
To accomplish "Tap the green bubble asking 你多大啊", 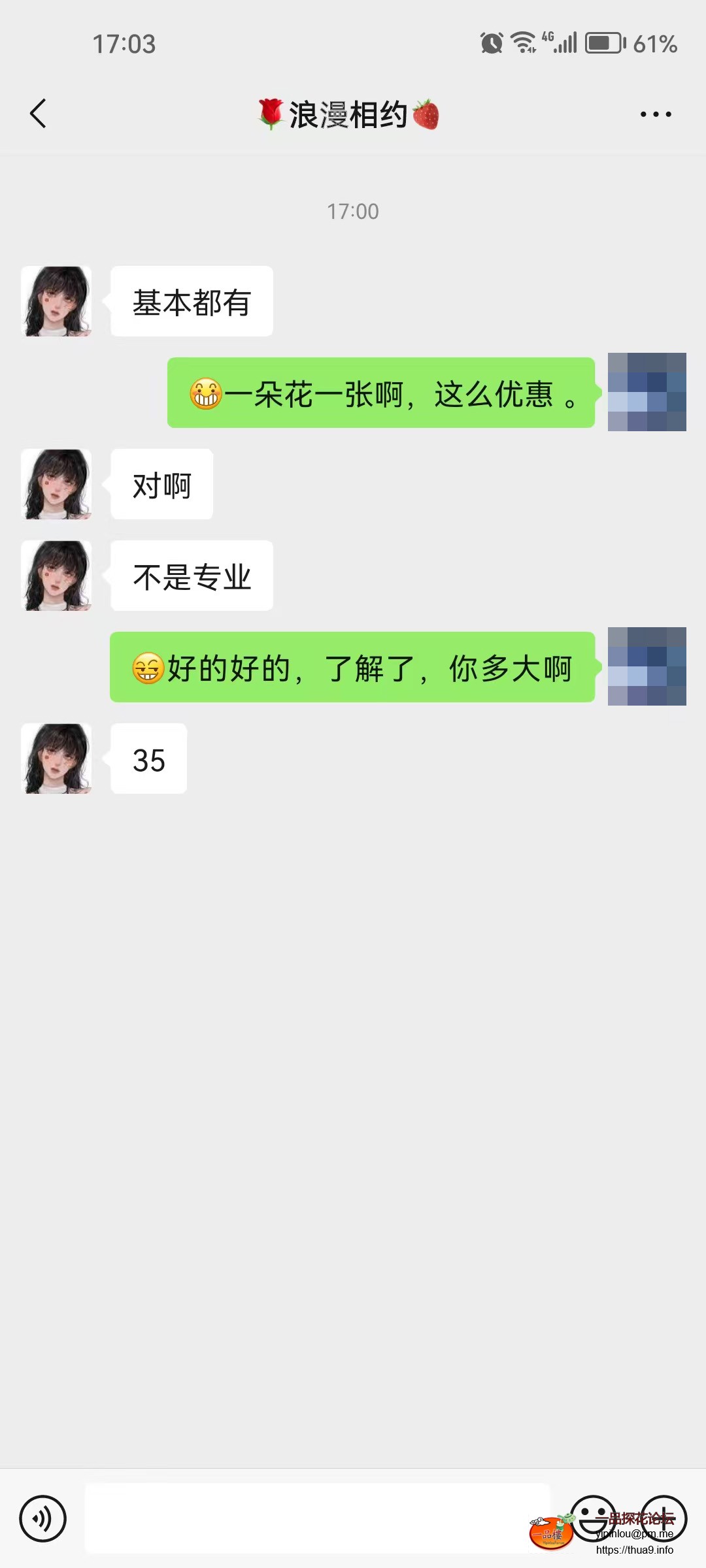I will point(353,666).
